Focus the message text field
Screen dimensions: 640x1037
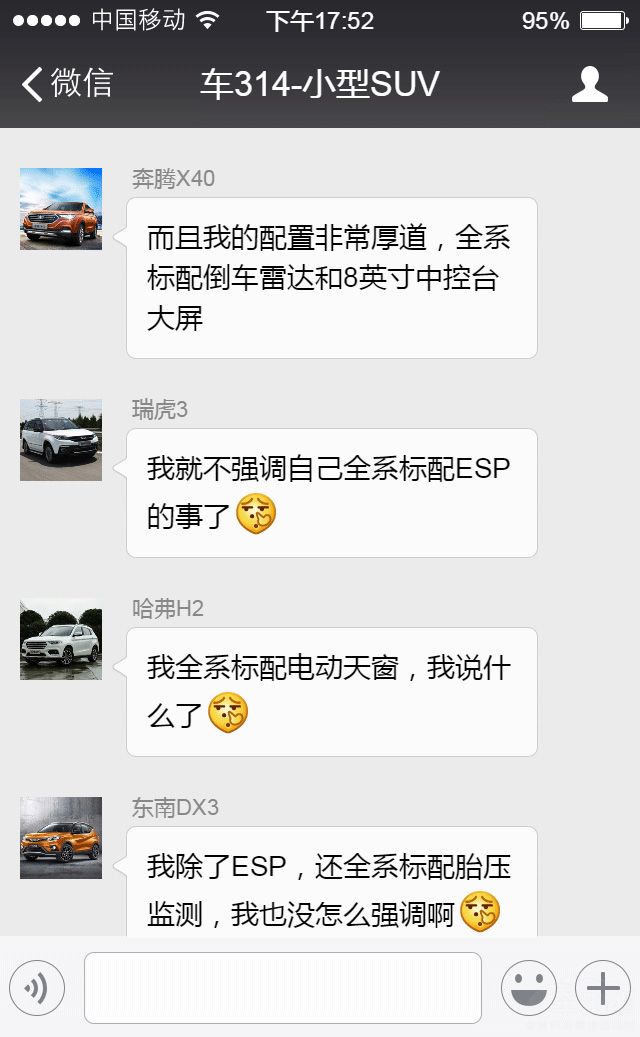283,988
